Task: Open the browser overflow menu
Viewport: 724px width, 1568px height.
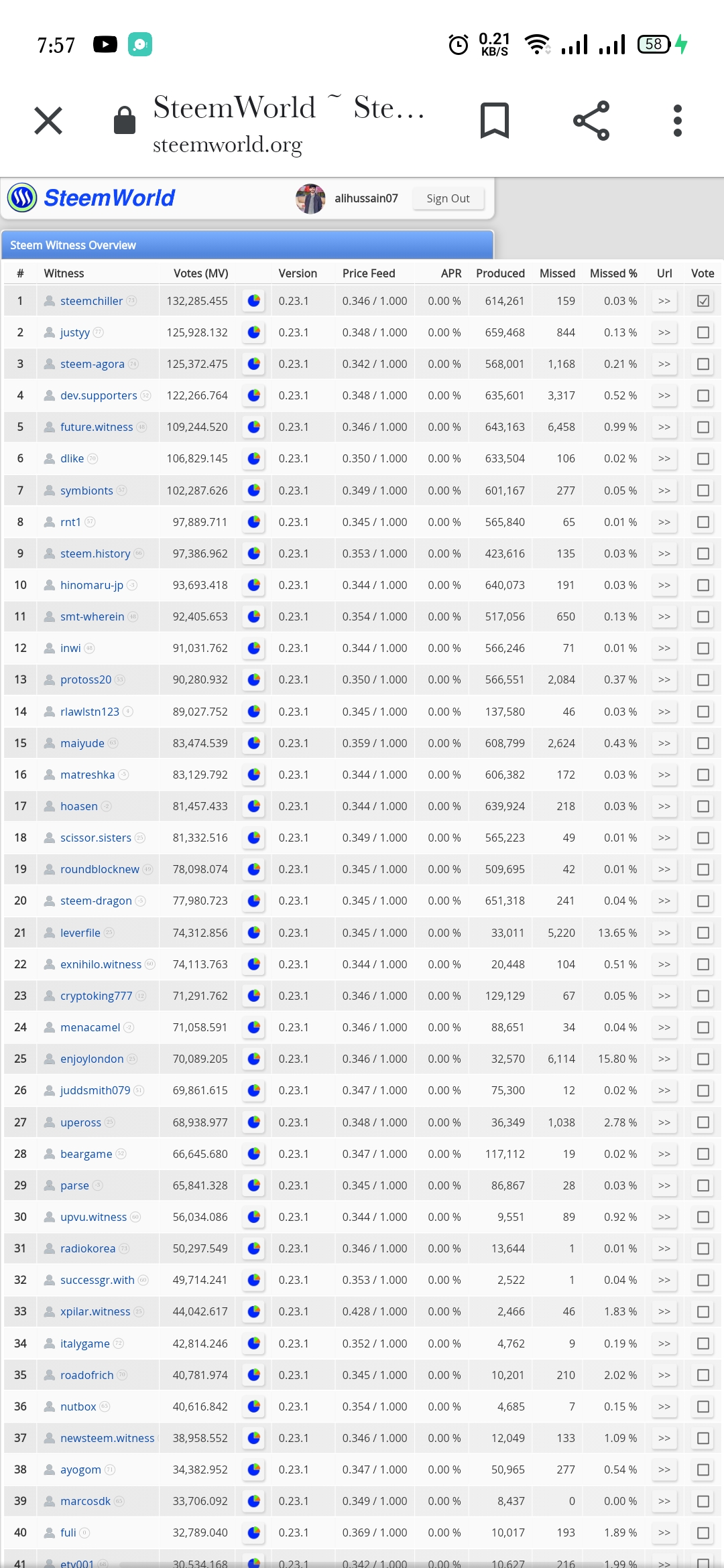Action: coord(678,121)
